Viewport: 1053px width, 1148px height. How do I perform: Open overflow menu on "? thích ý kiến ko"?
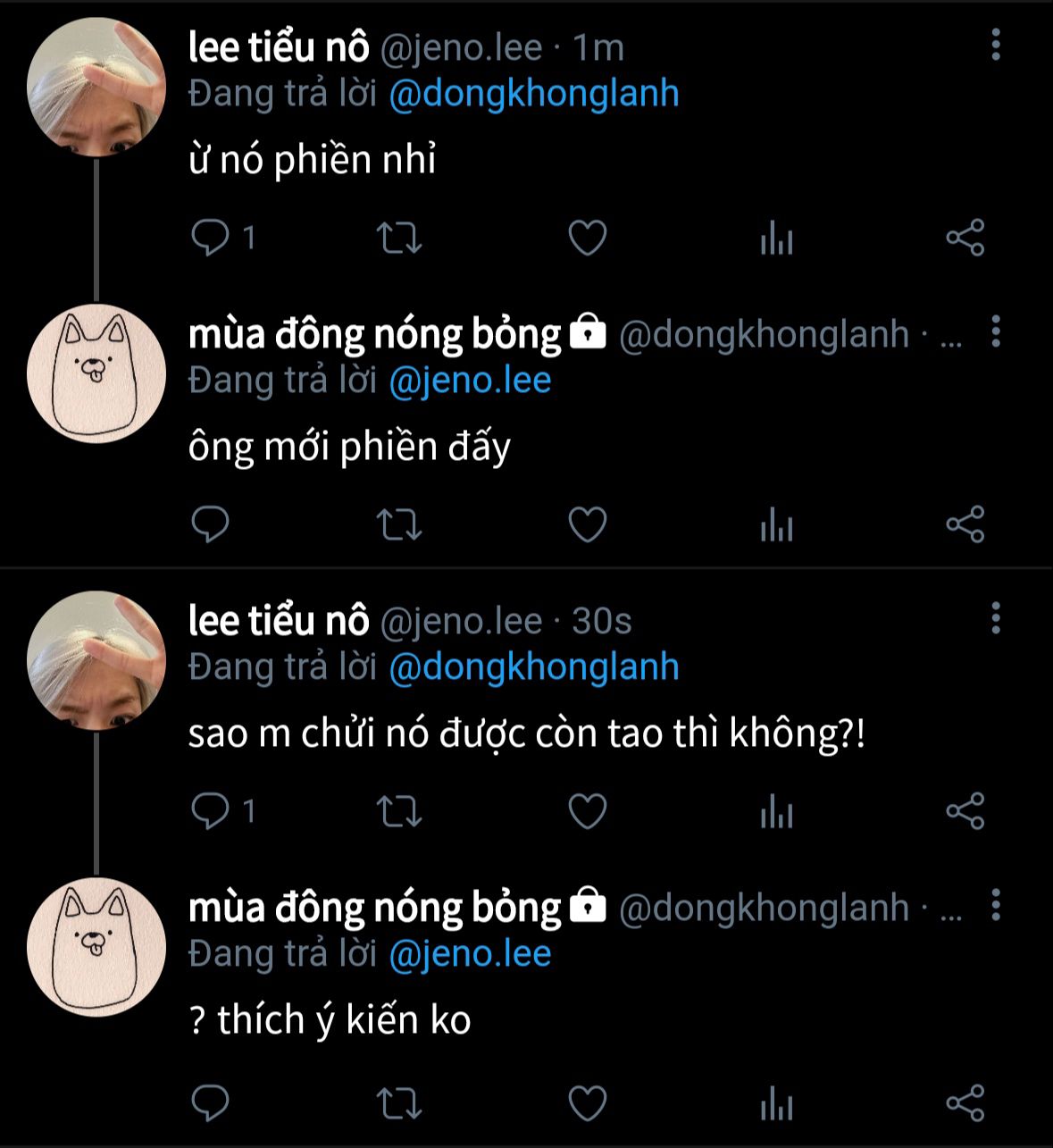(x=996, y=905)
